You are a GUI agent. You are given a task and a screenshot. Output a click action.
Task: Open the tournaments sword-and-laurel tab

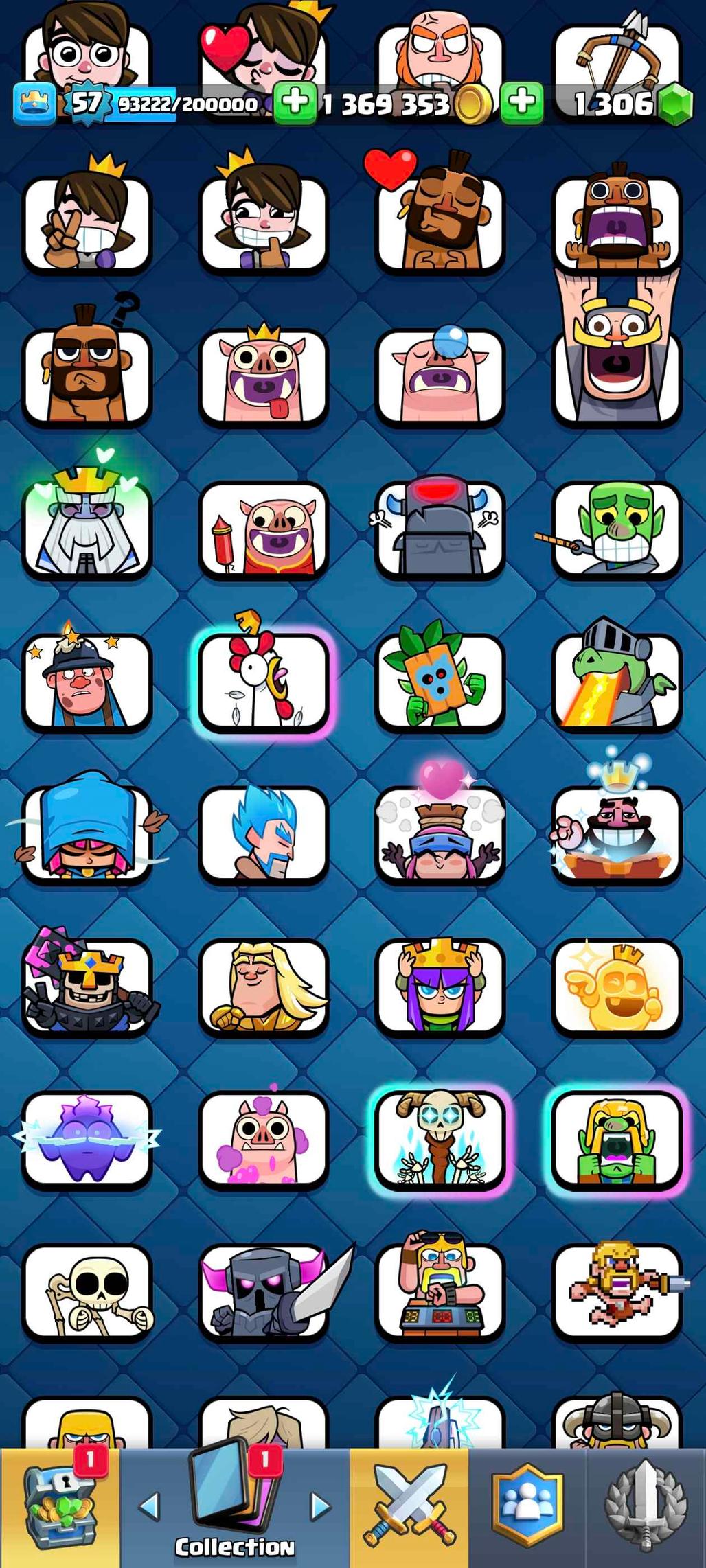pyautogui.click(x=646, y=1508)
